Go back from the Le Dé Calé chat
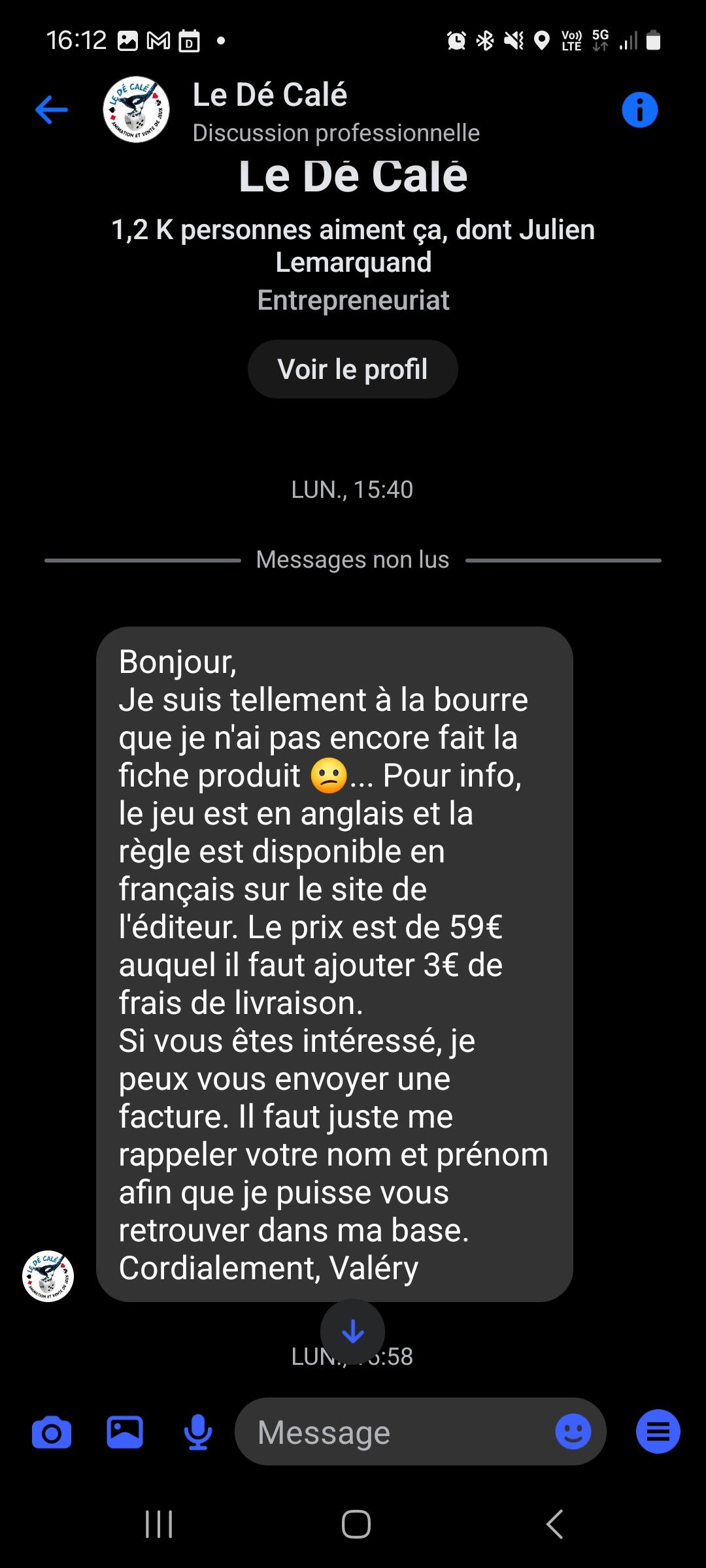 pyautogui.click(x=52, y=110)
